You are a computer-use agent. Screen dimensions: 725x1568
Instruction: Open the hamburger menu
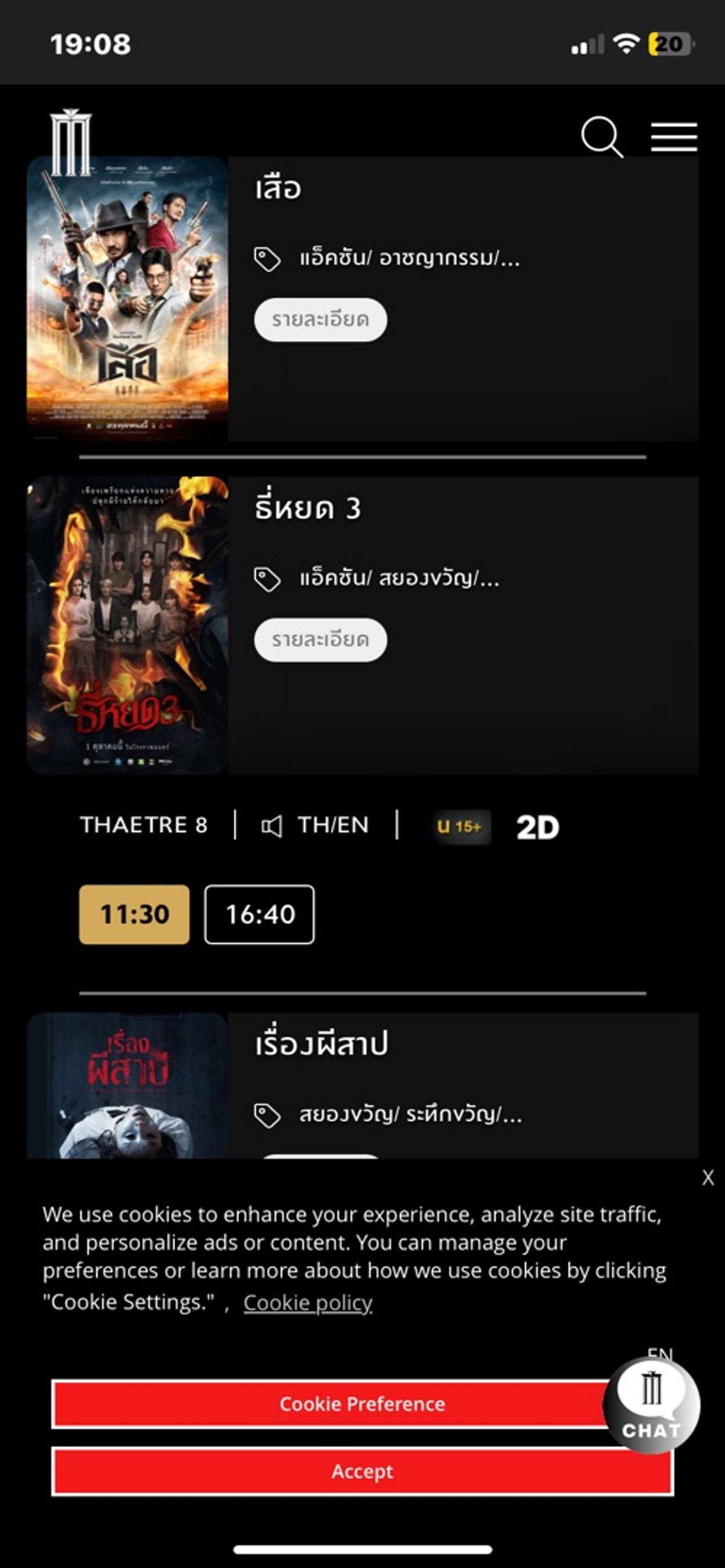pos(674,137)
